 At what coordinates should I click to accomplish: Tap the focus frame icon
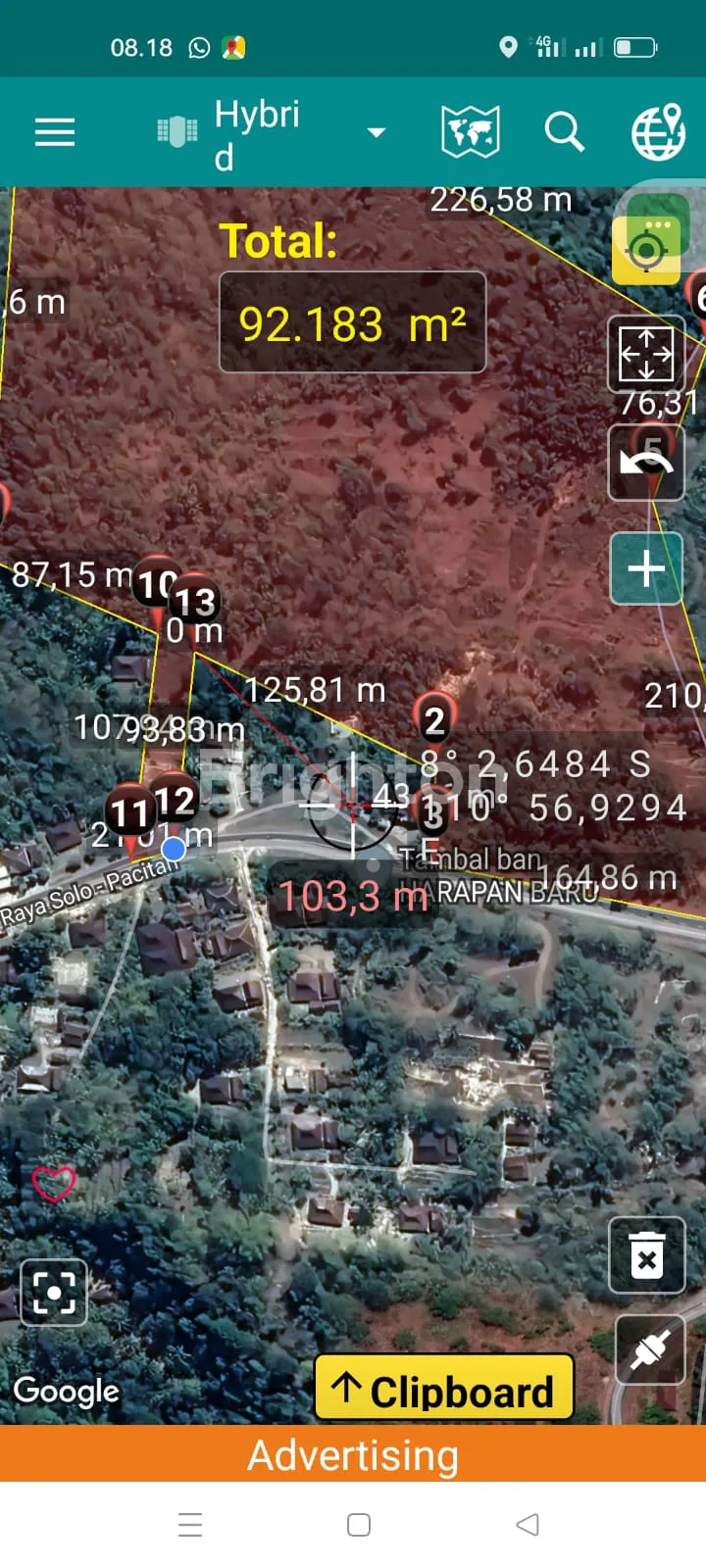(x=54, y=1293)
